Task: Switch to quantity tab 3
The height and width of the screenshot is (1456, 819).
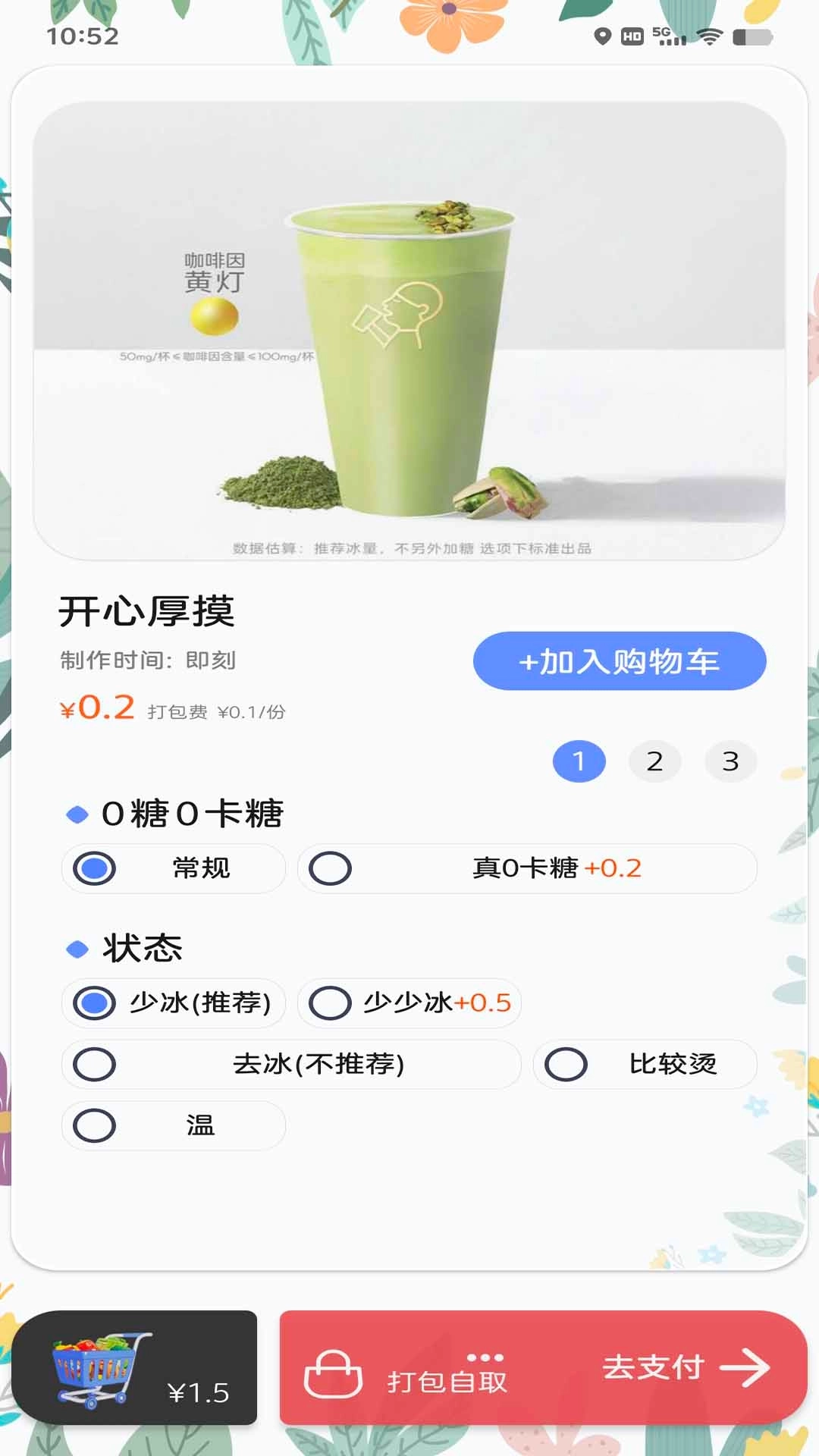Action: pyautogui.click(x=730, y=761)
